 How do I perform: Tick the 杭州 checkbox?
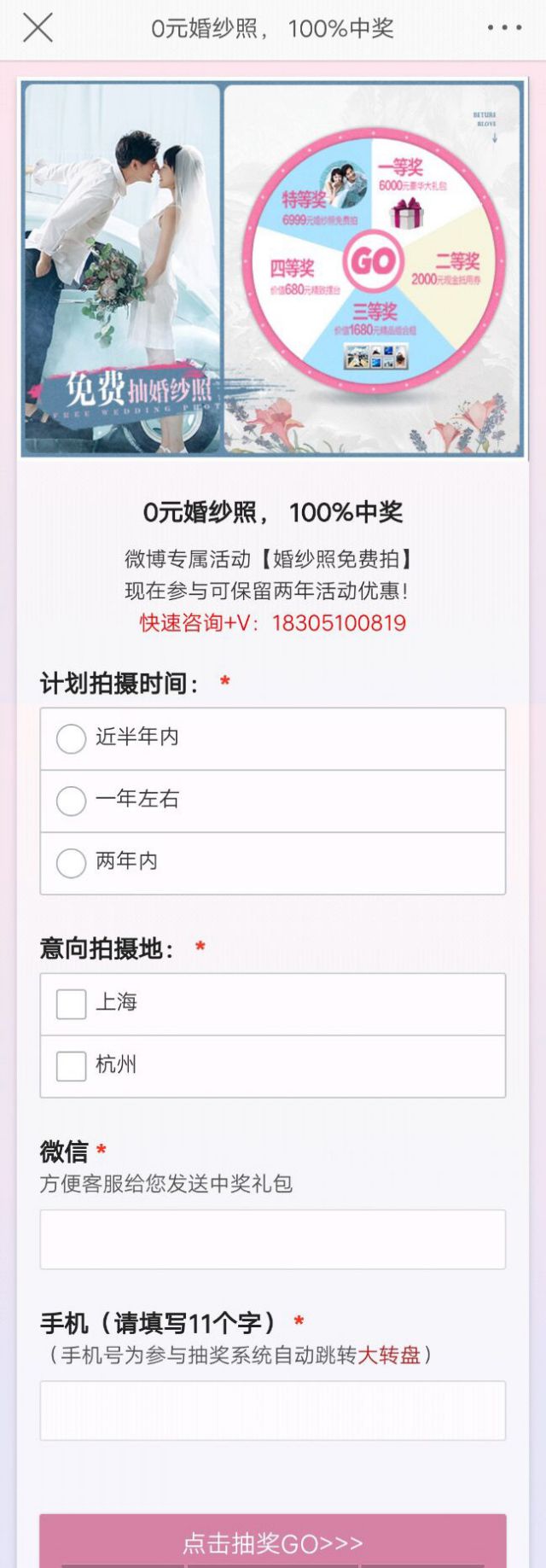(x=72, y=1066)
